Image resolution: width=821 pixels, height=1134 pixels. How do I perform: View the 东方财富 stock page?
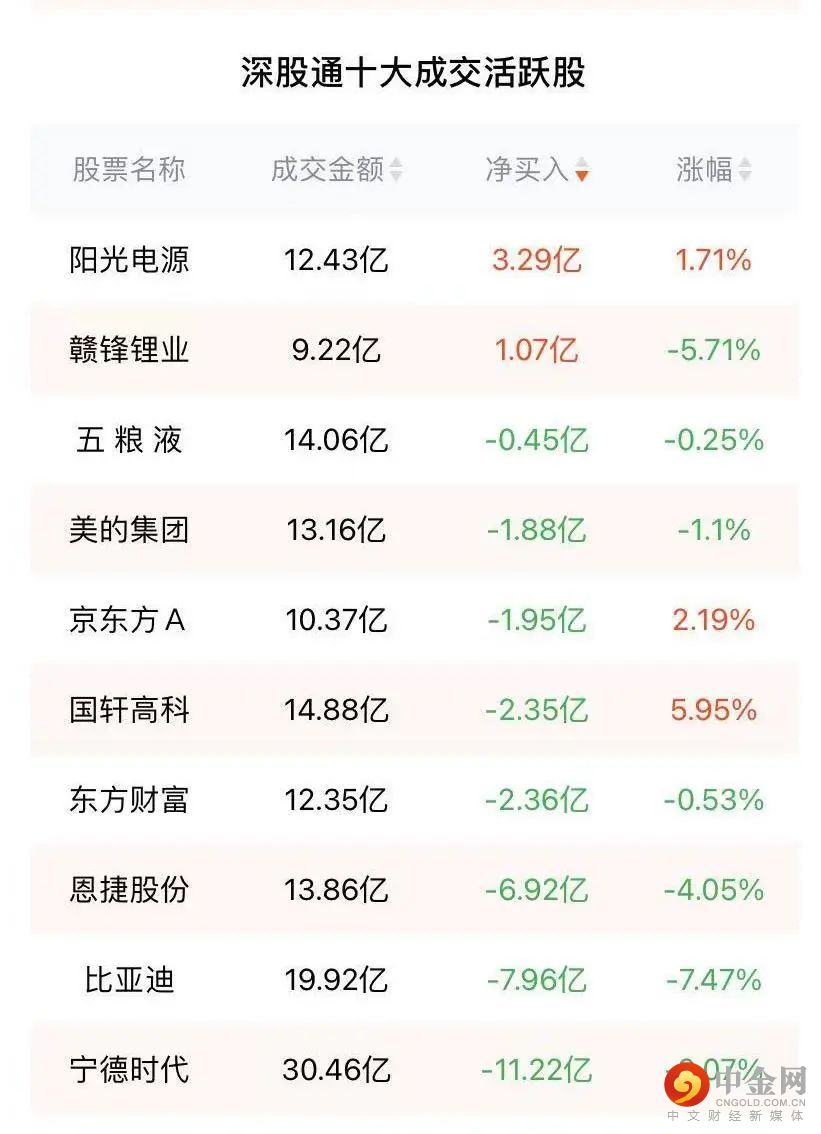(129, 800)
